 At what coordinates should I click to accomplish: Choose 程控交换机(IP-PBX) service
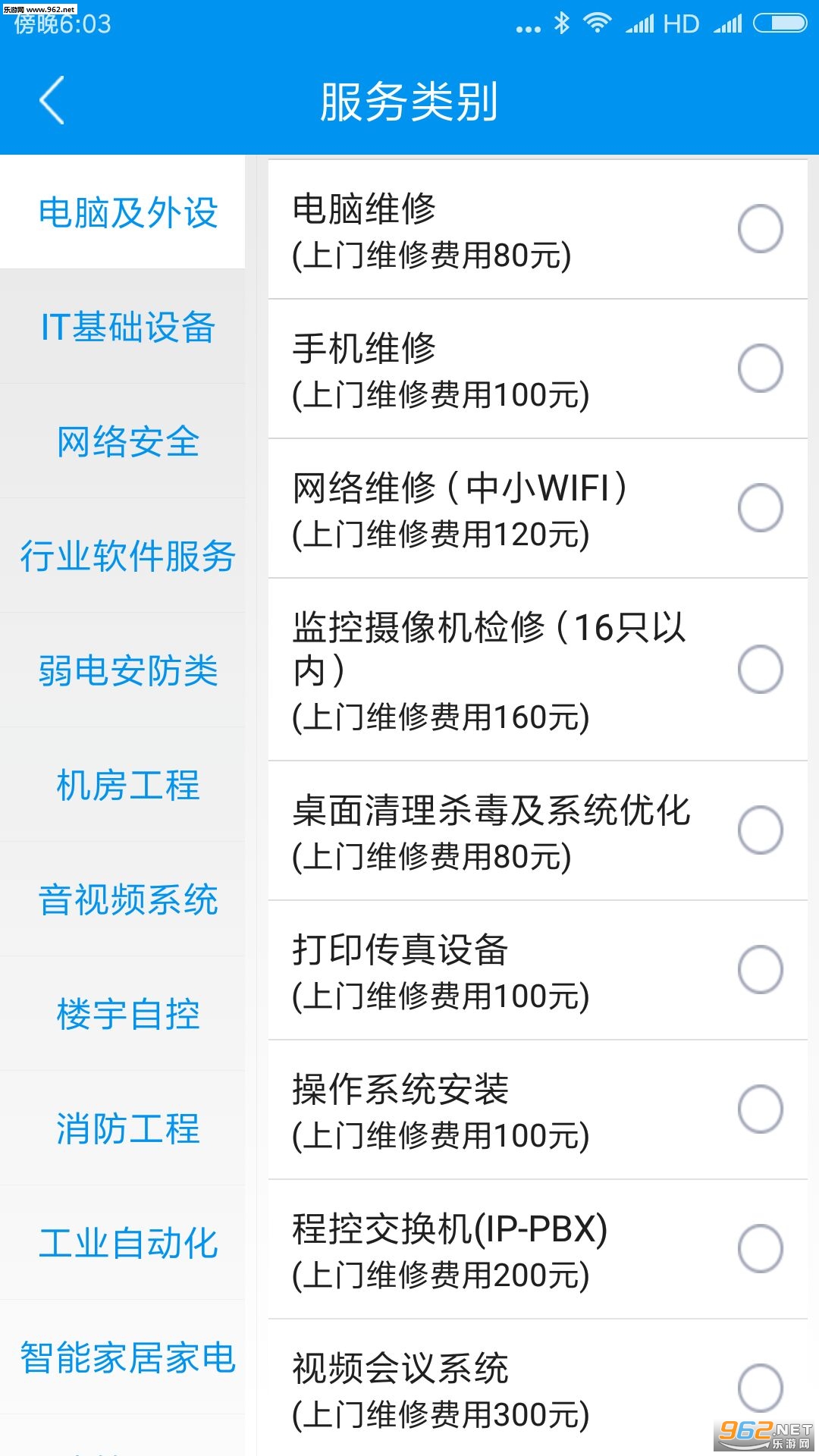[x=760, y=1248]
